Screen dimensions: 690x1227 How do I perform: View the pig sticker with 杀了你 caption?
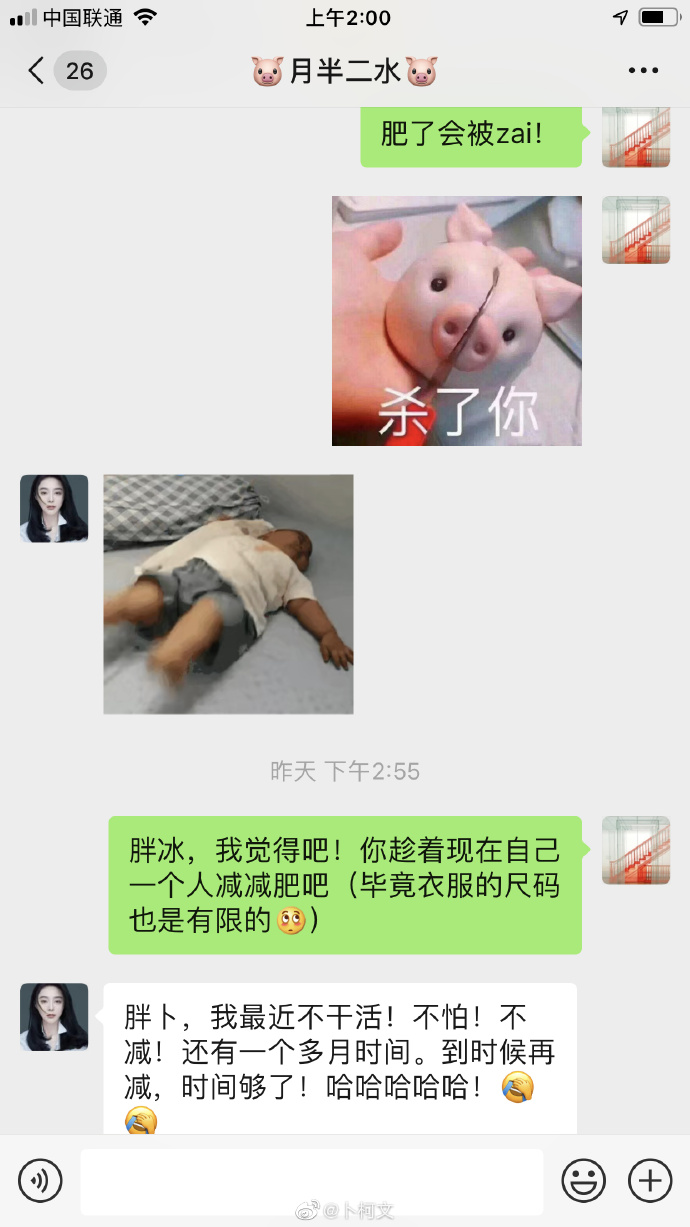click(457, 321)
